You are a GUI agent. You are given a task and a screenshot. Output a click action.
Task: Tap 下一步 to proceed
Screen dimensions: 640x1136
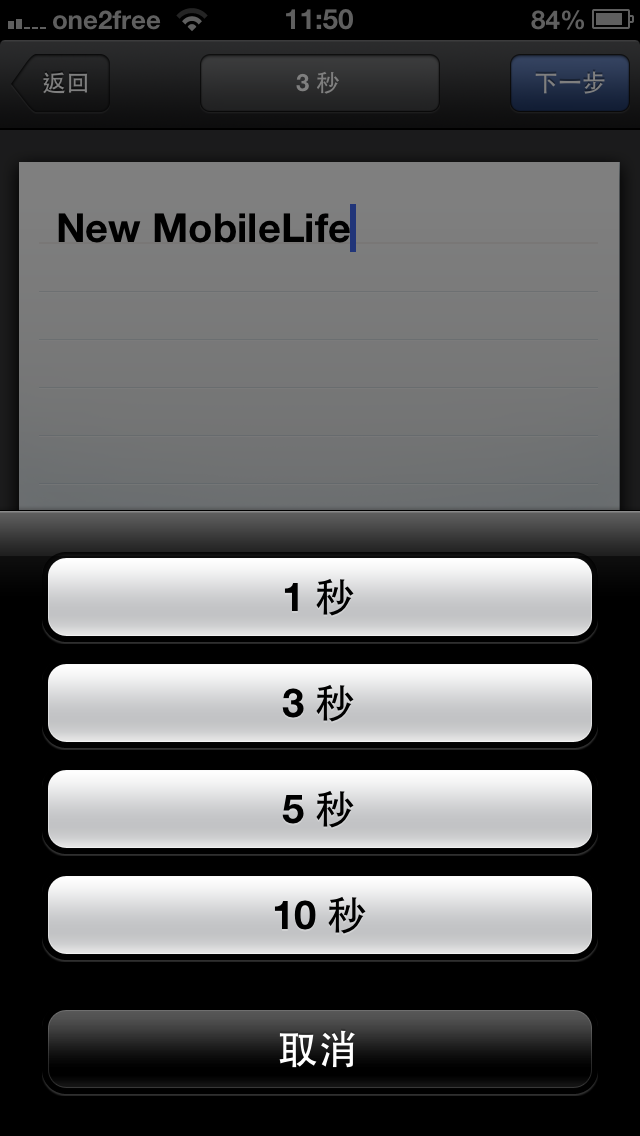(568, 83)
